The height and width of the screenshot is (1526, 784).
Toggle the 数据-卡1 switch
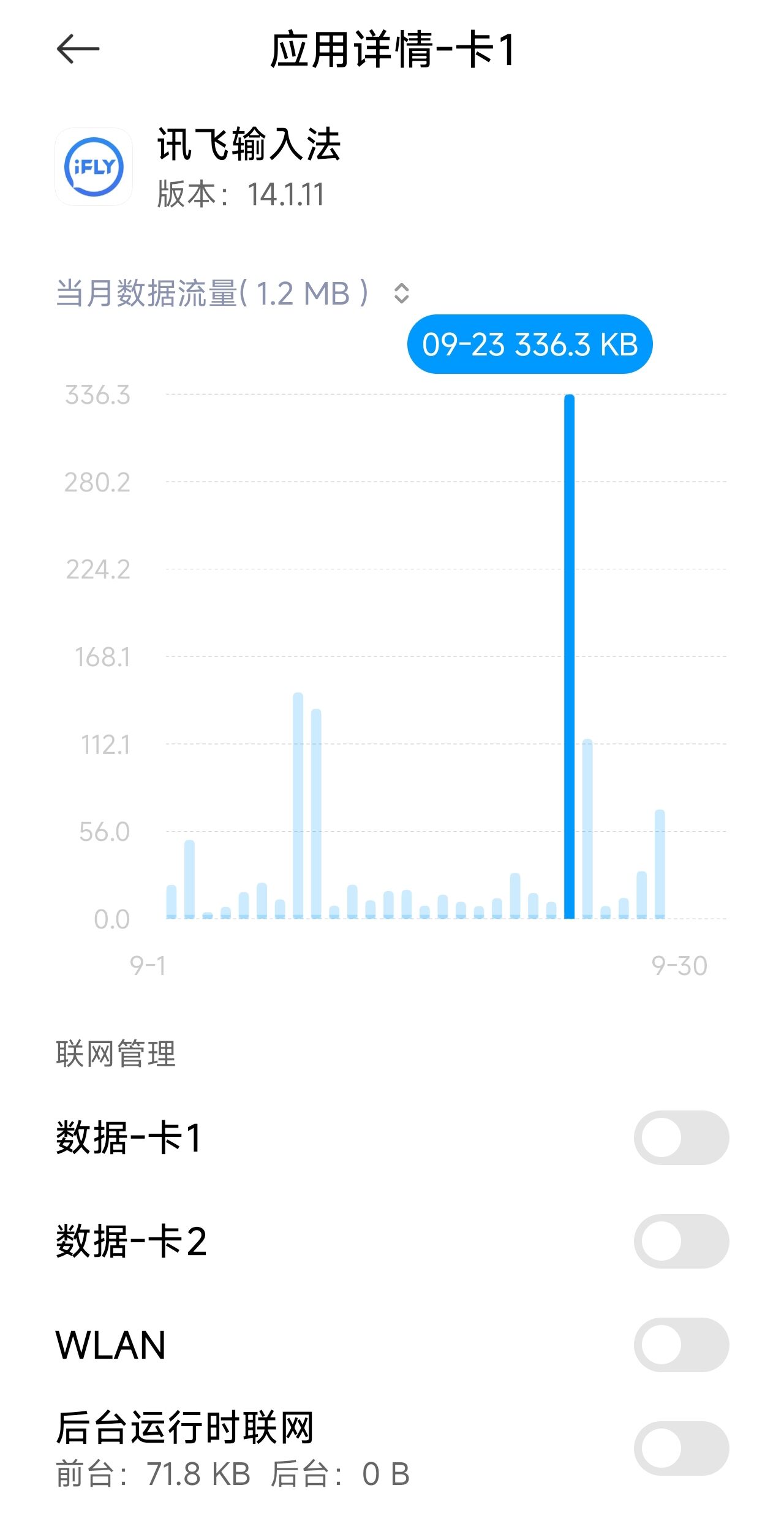680,1137
